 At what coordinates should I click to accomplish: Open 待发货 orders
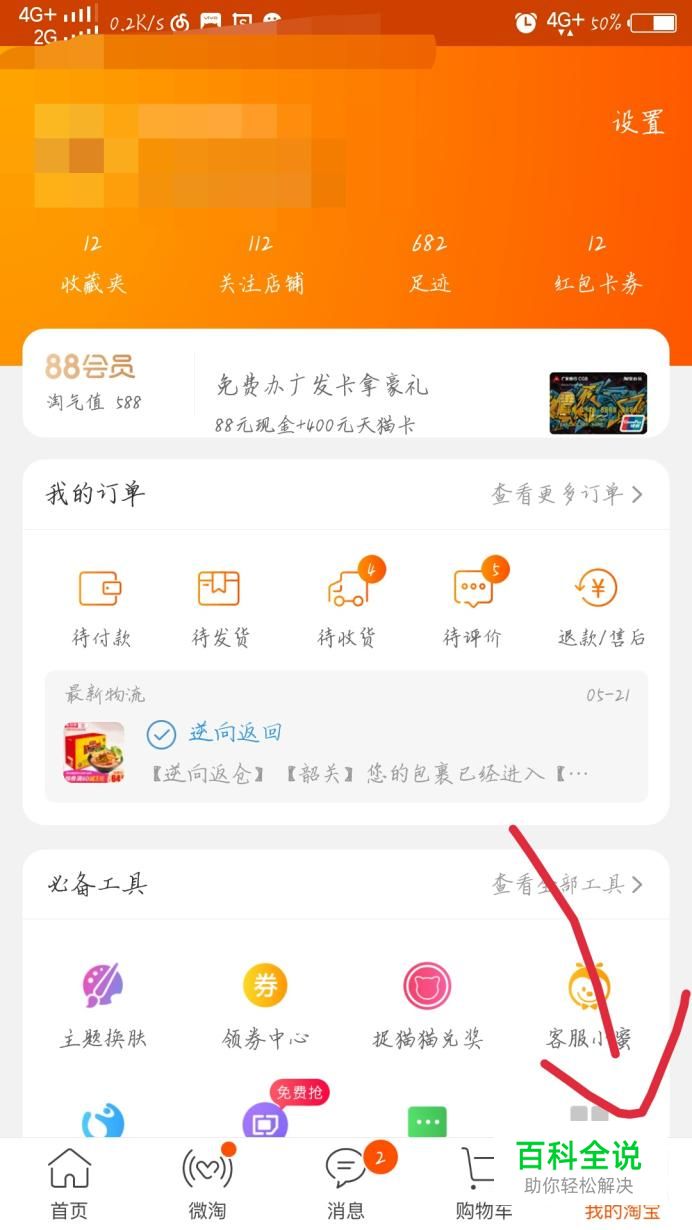pyautogui.click(x=219, y=606)
